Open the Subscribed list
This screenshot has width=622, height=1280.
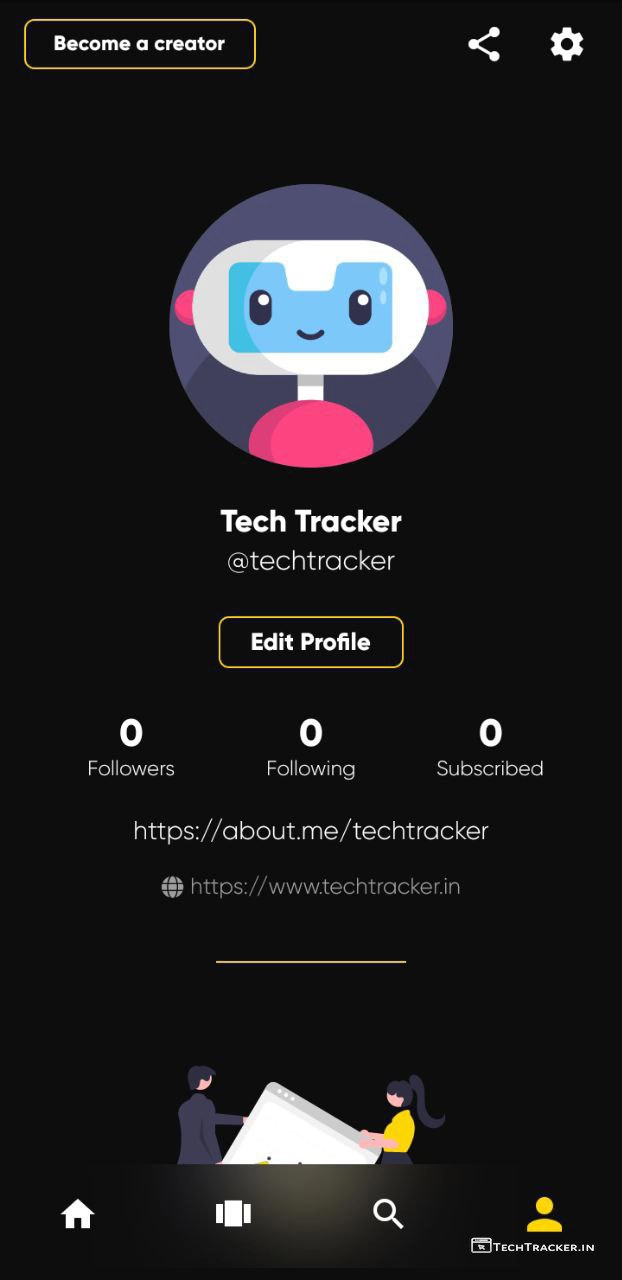(490, 748)
